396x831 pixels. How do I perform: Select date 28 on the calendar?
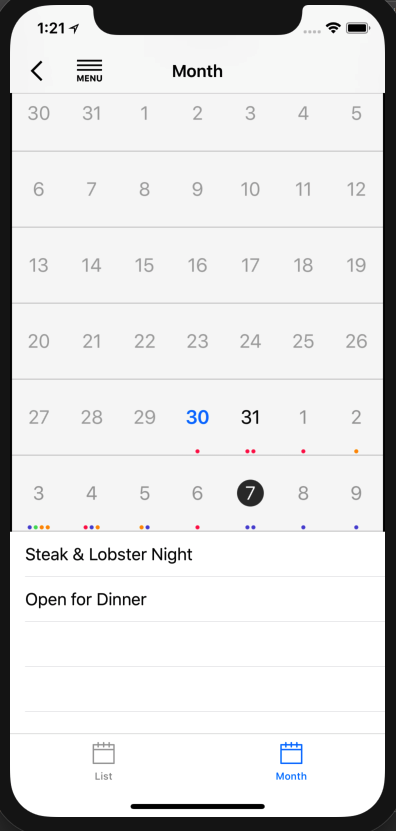tap(91, 418)
